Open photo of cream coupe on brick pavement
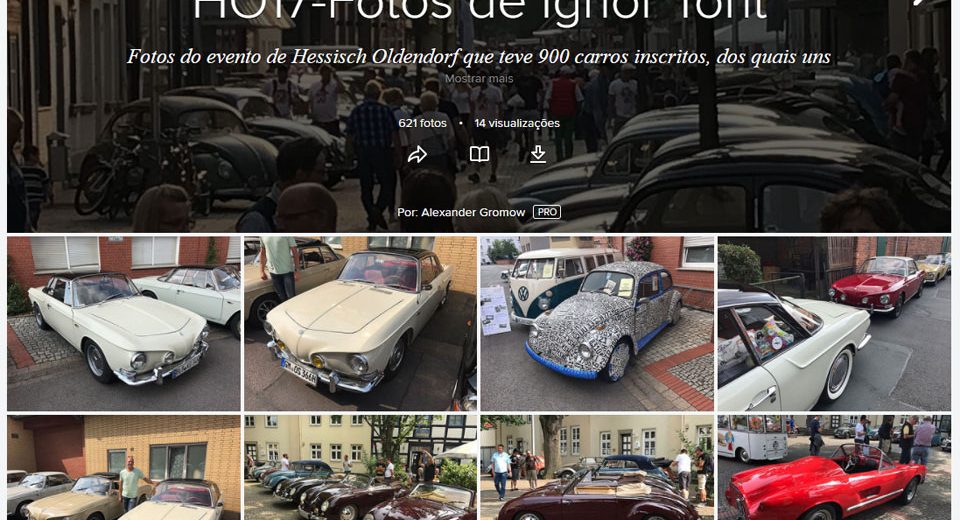This screenshot has width=960, height=520. click(x=124, y=324)
